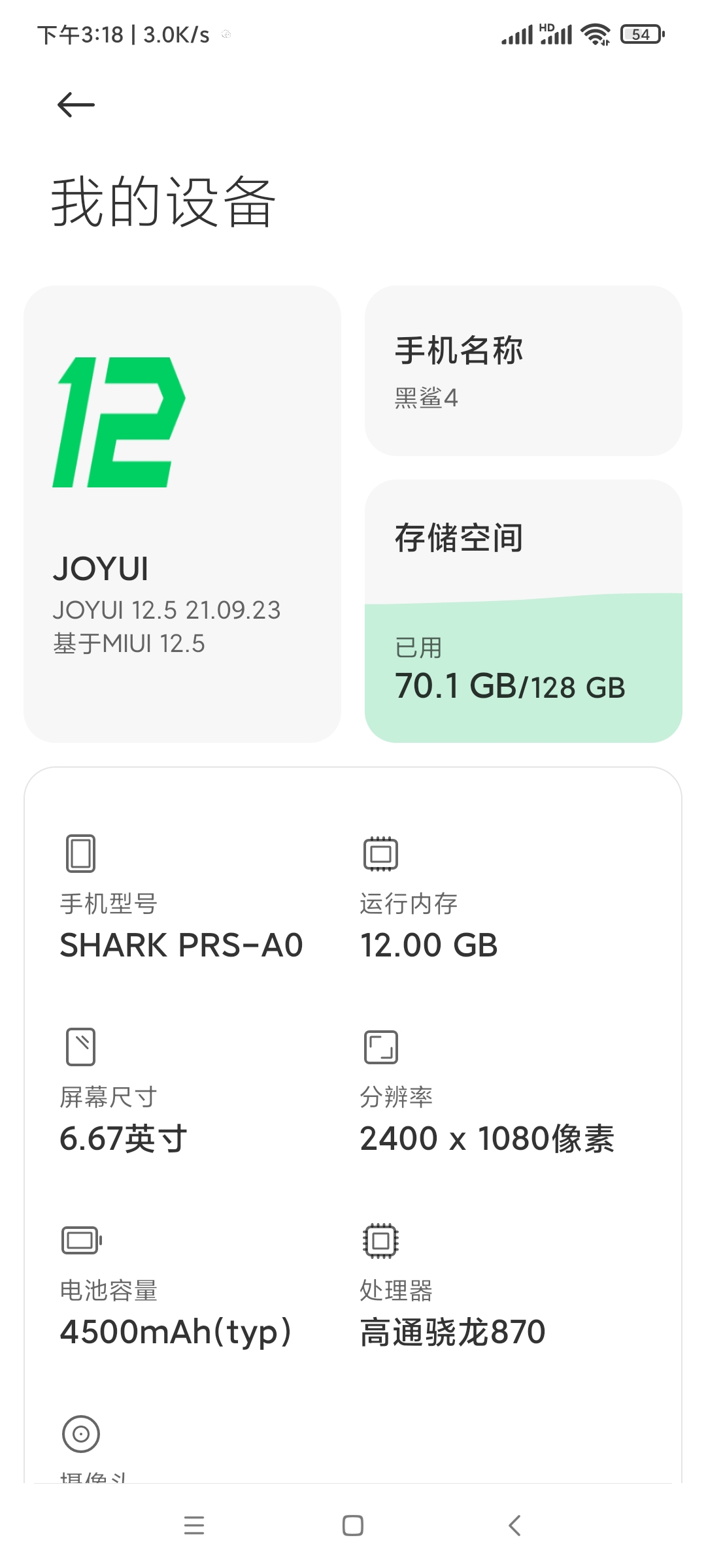Open the 手机名称 card
This screenshot has height=1568, width=706.
point(523,370)
